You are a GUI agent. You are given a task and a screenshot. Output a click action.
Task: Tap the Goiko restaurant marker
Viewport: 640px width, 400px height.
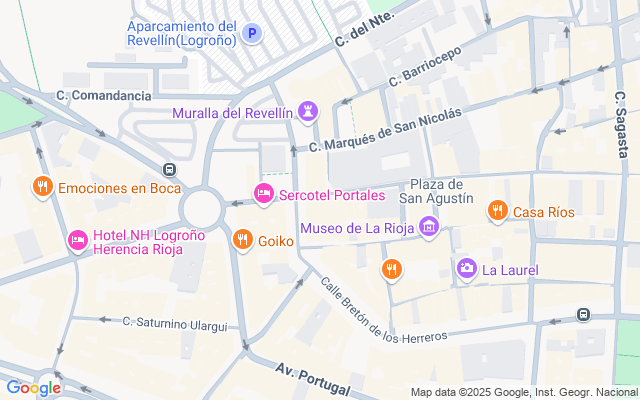pos(242,239)
